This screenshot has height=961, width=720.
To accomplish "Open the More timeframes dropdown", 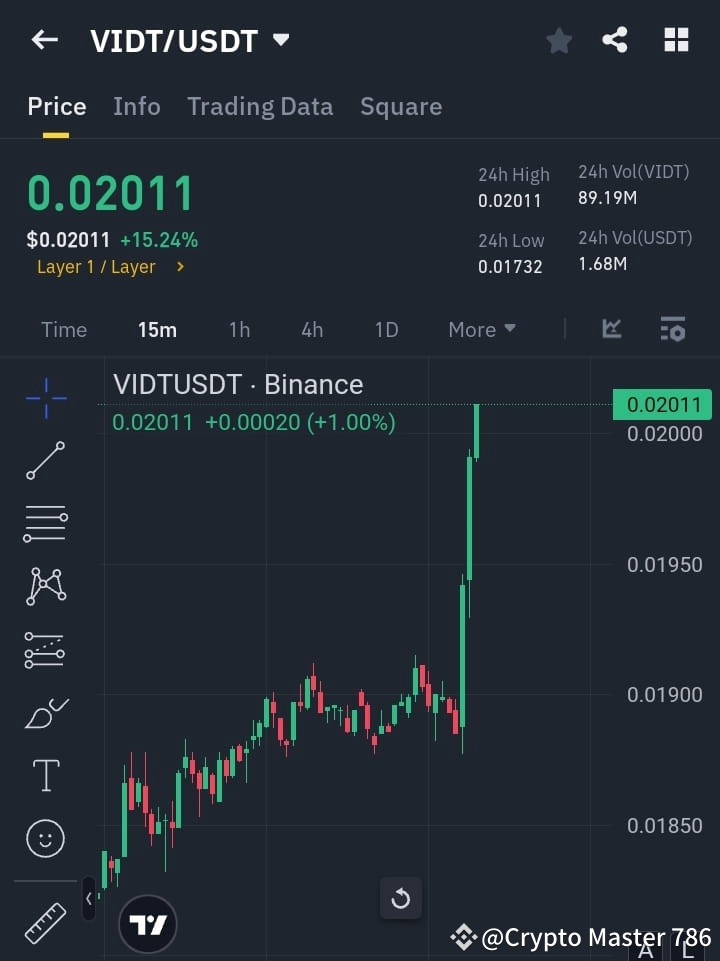I will click(x=481, y=329).
